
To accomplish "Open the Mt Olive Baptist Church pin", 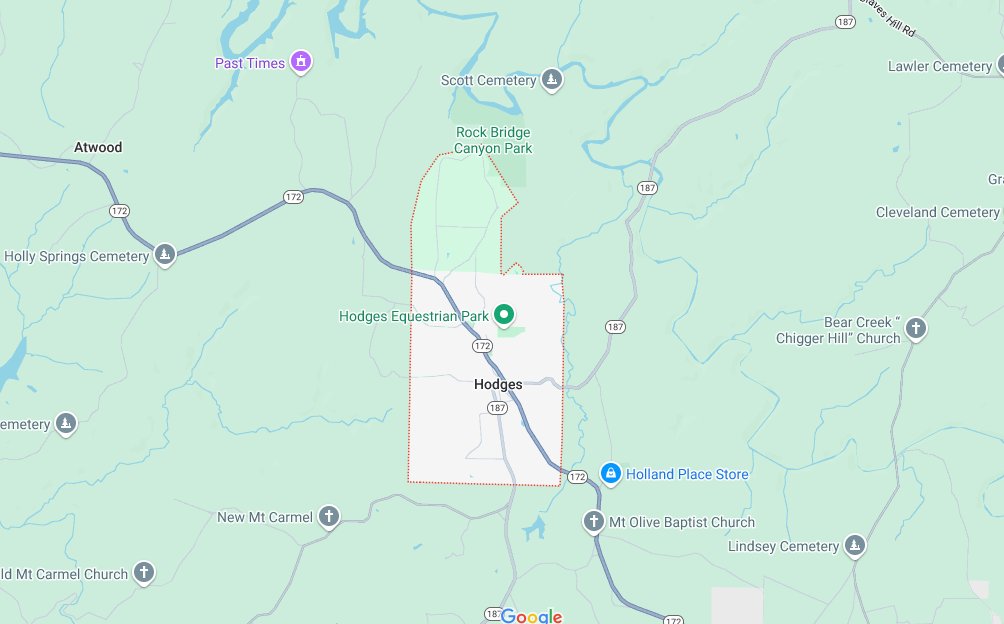I will pos(594,521).
